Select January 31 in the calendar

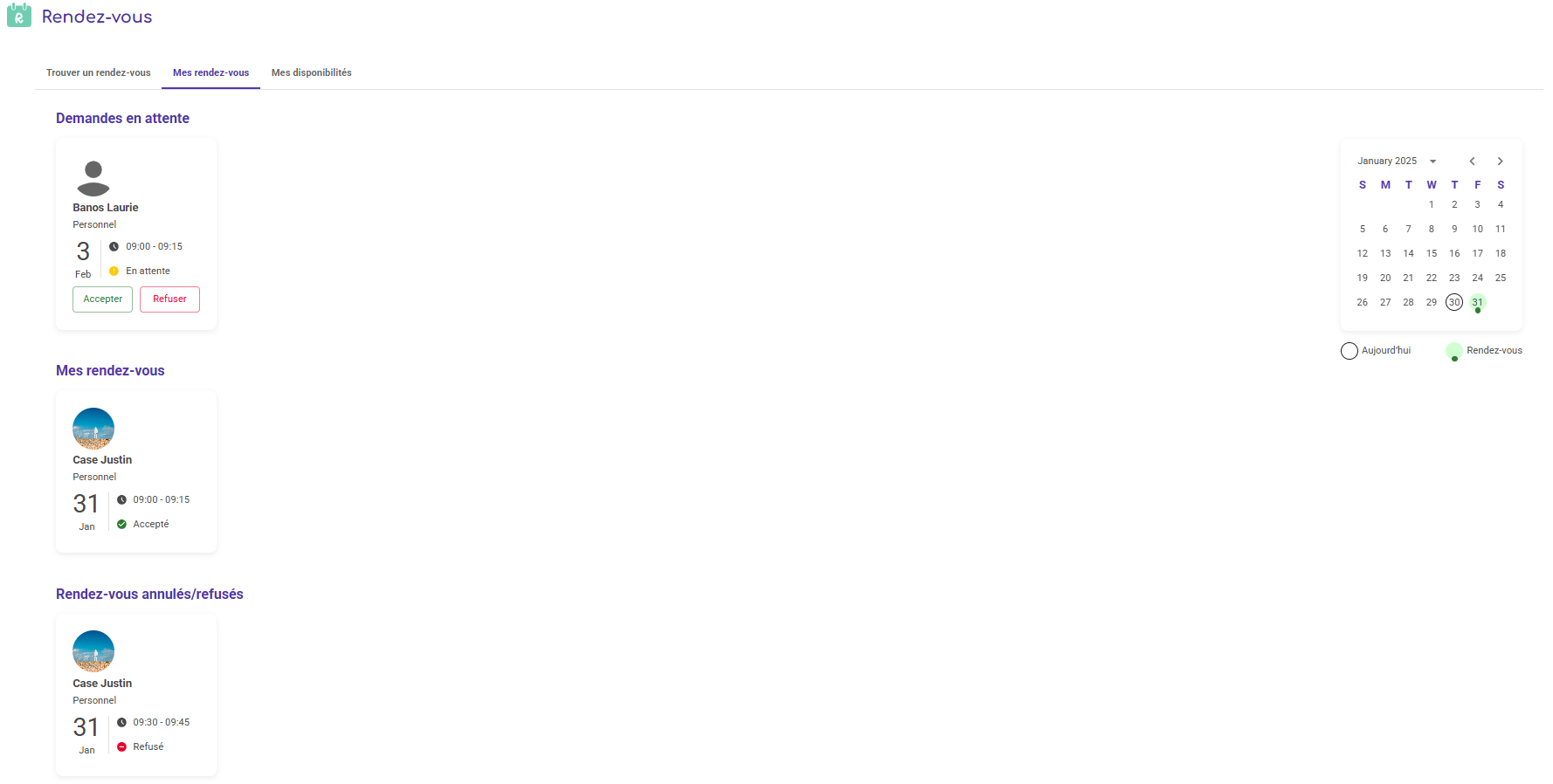1477,302
